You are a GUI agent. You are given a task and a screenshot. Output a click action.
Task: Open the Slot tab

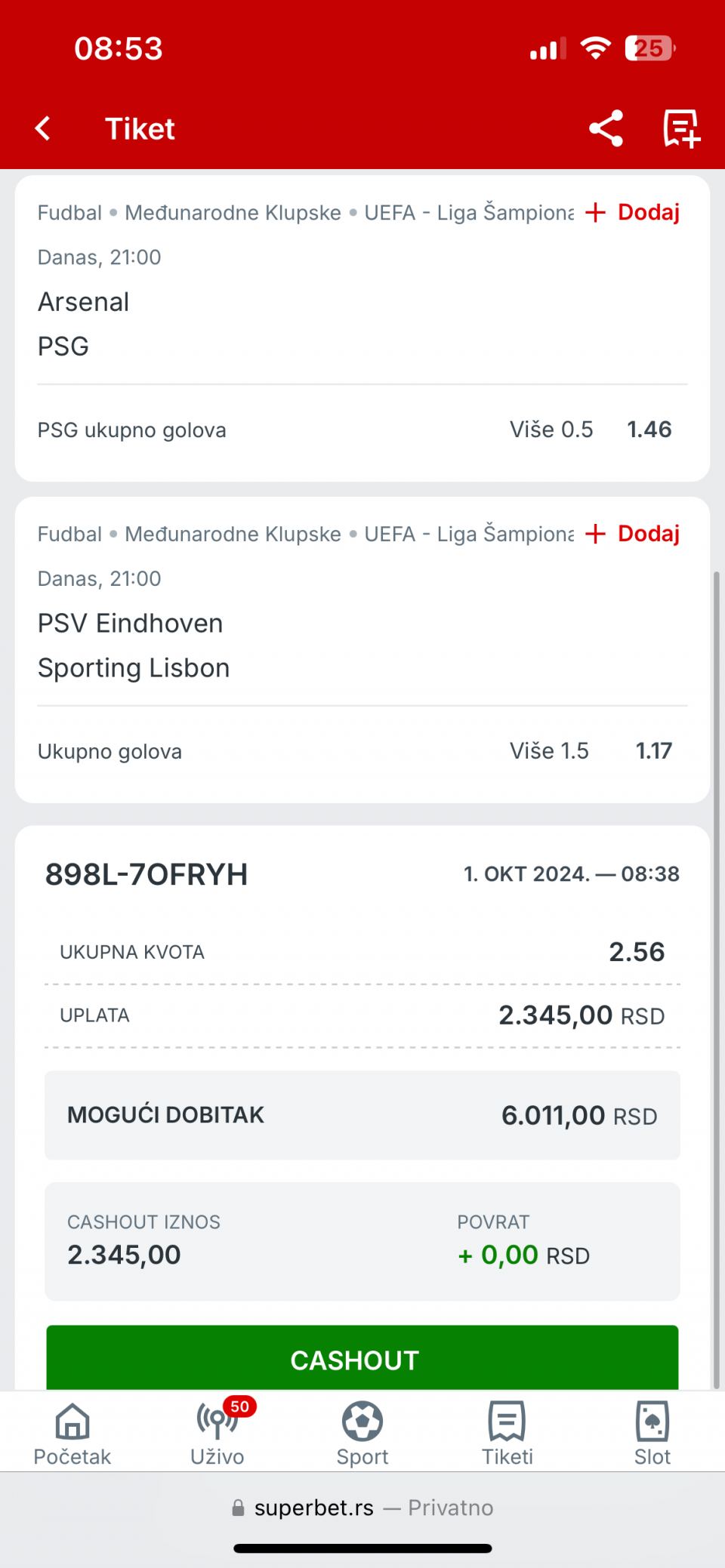[x=652, y=1434]
